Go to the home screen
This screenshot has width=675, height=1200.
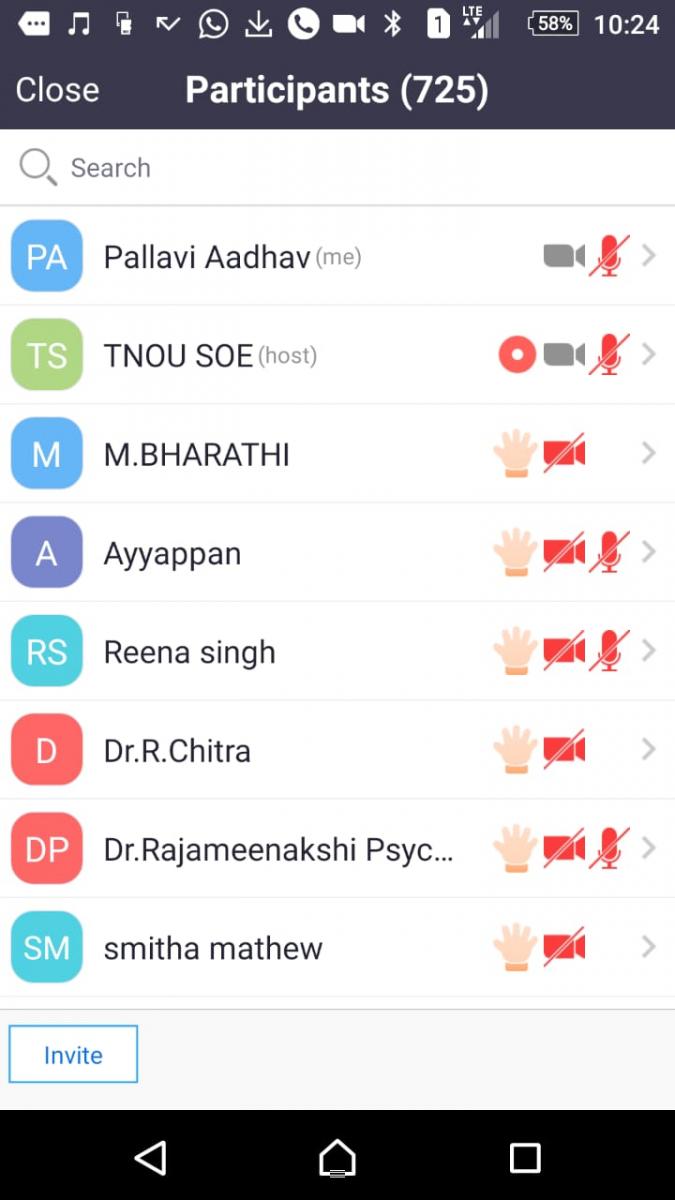[337, 1158]
